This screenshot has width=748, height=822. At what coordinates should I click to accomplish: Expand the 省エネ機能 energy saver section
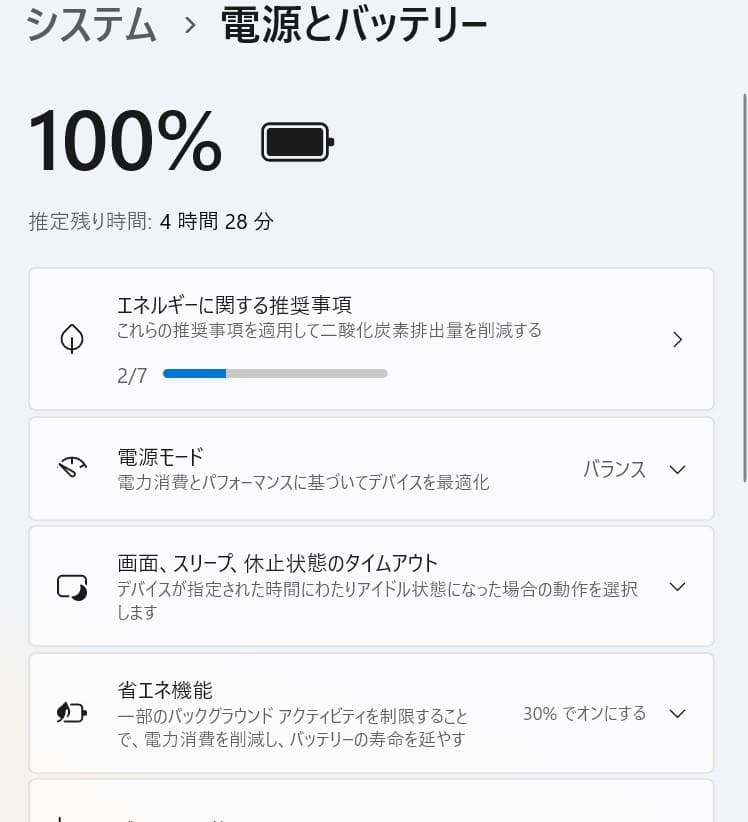(678, 713)
